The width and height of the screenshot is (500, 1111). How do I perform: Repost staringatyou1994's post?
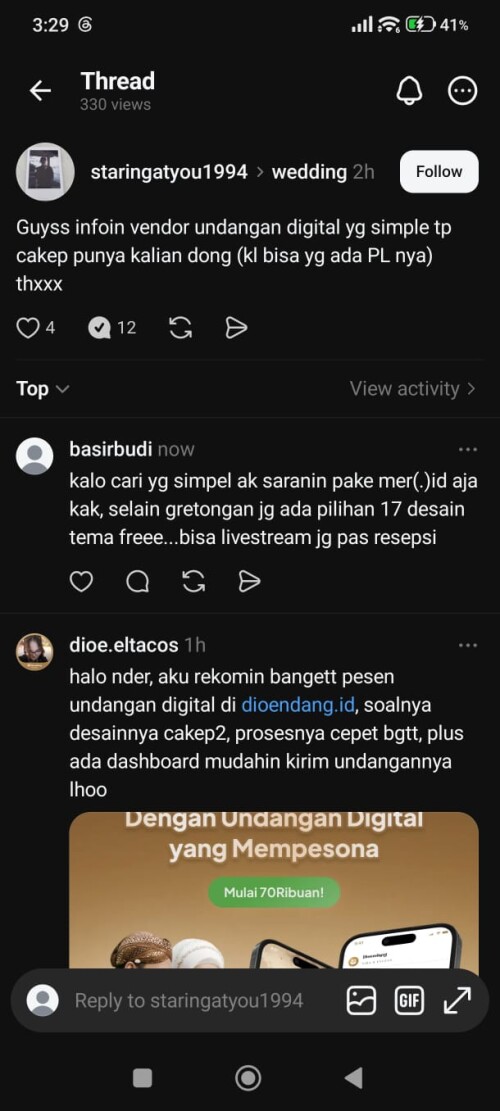181,328
